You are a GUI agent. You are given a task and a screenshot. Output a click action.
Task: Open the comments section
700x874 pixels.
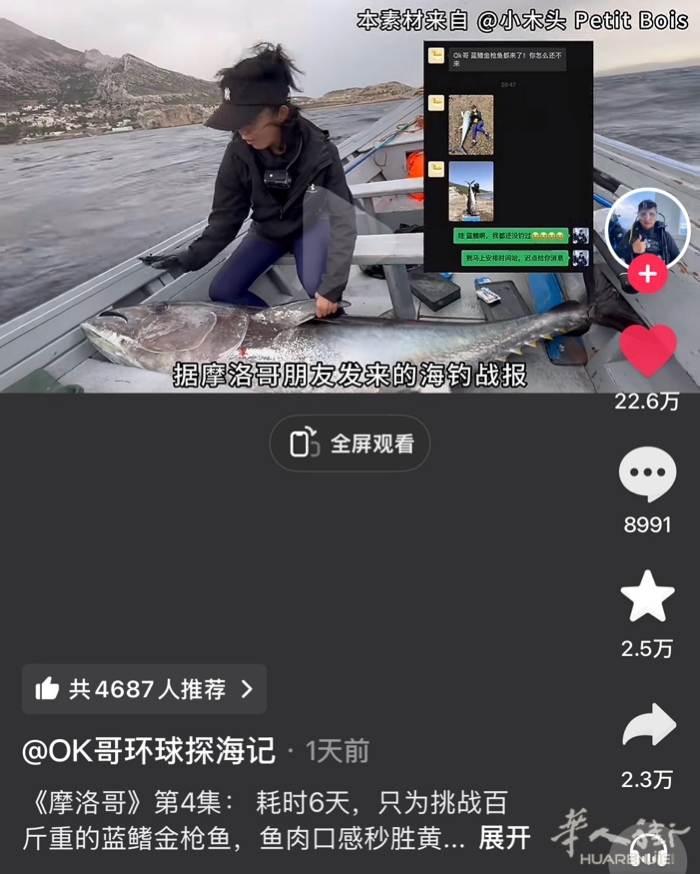[x=648, y=474]
